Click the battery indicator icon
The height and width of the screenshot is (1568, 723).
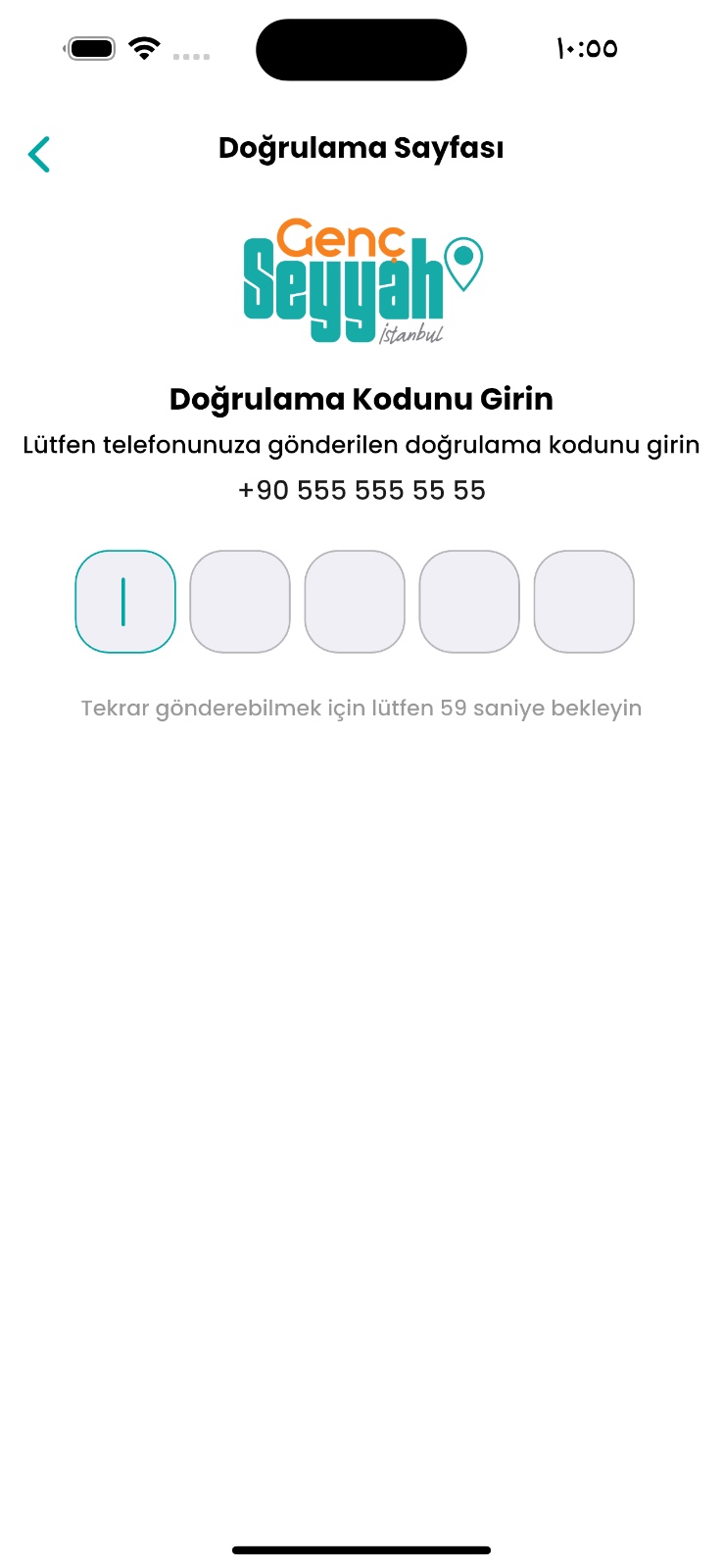[x=89, y=47]
